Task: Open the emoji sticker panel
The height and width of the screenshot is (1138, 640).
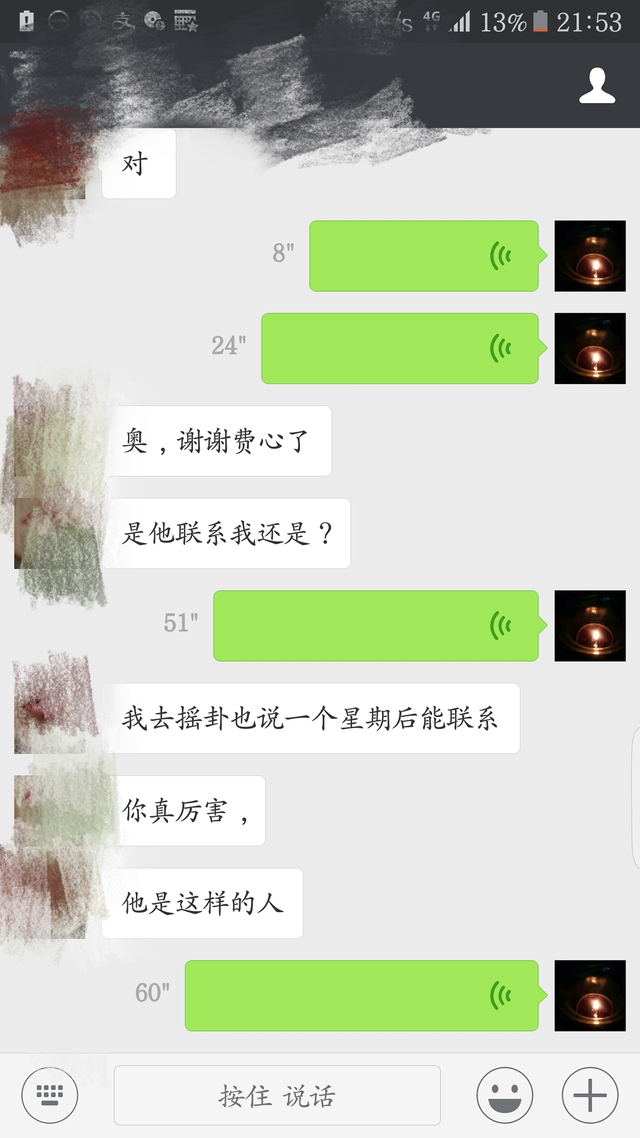Action: tap(504, 1095)
